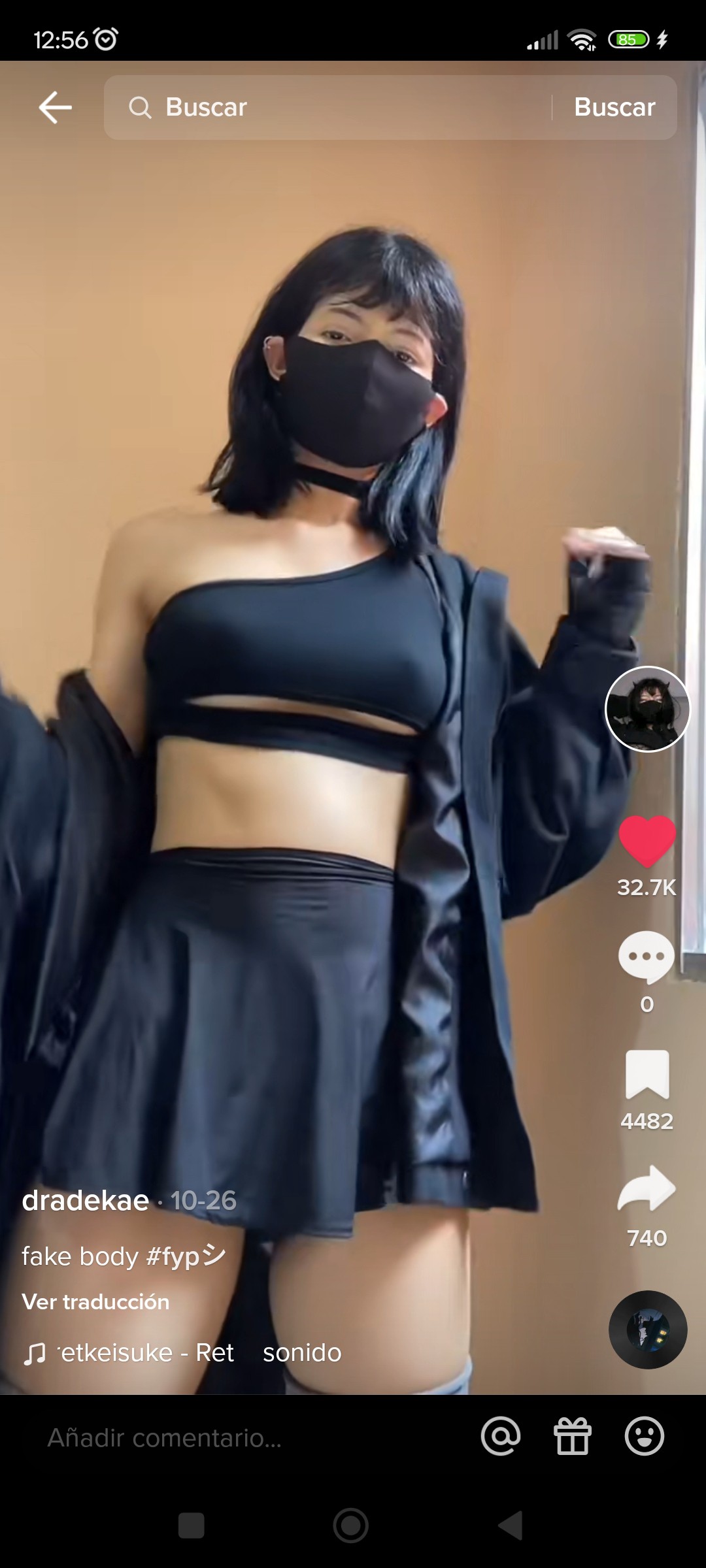Open the spinning sound disc

pos(648,1330)
